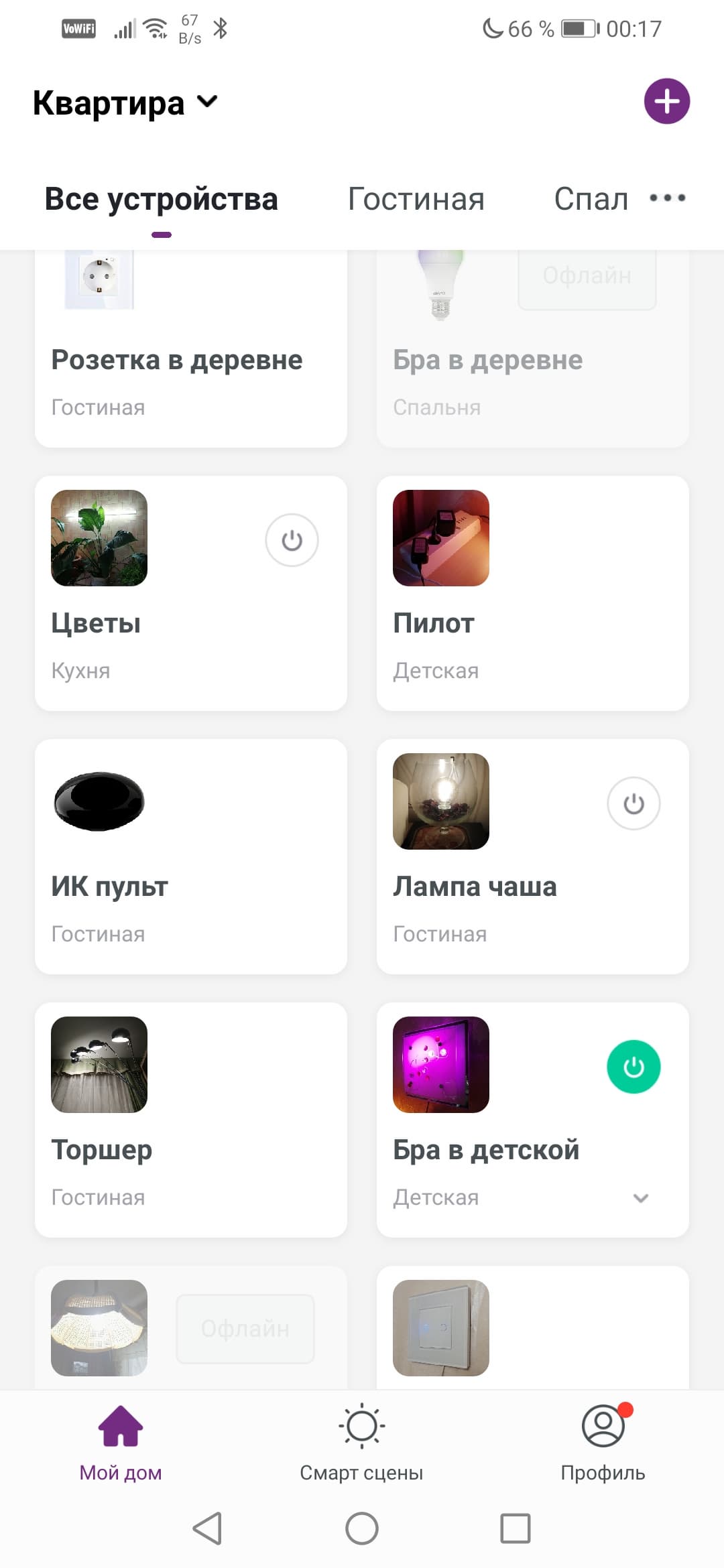Turn off Бра в детской
The image size is (724, 1568).
[x=633, y=1067]
